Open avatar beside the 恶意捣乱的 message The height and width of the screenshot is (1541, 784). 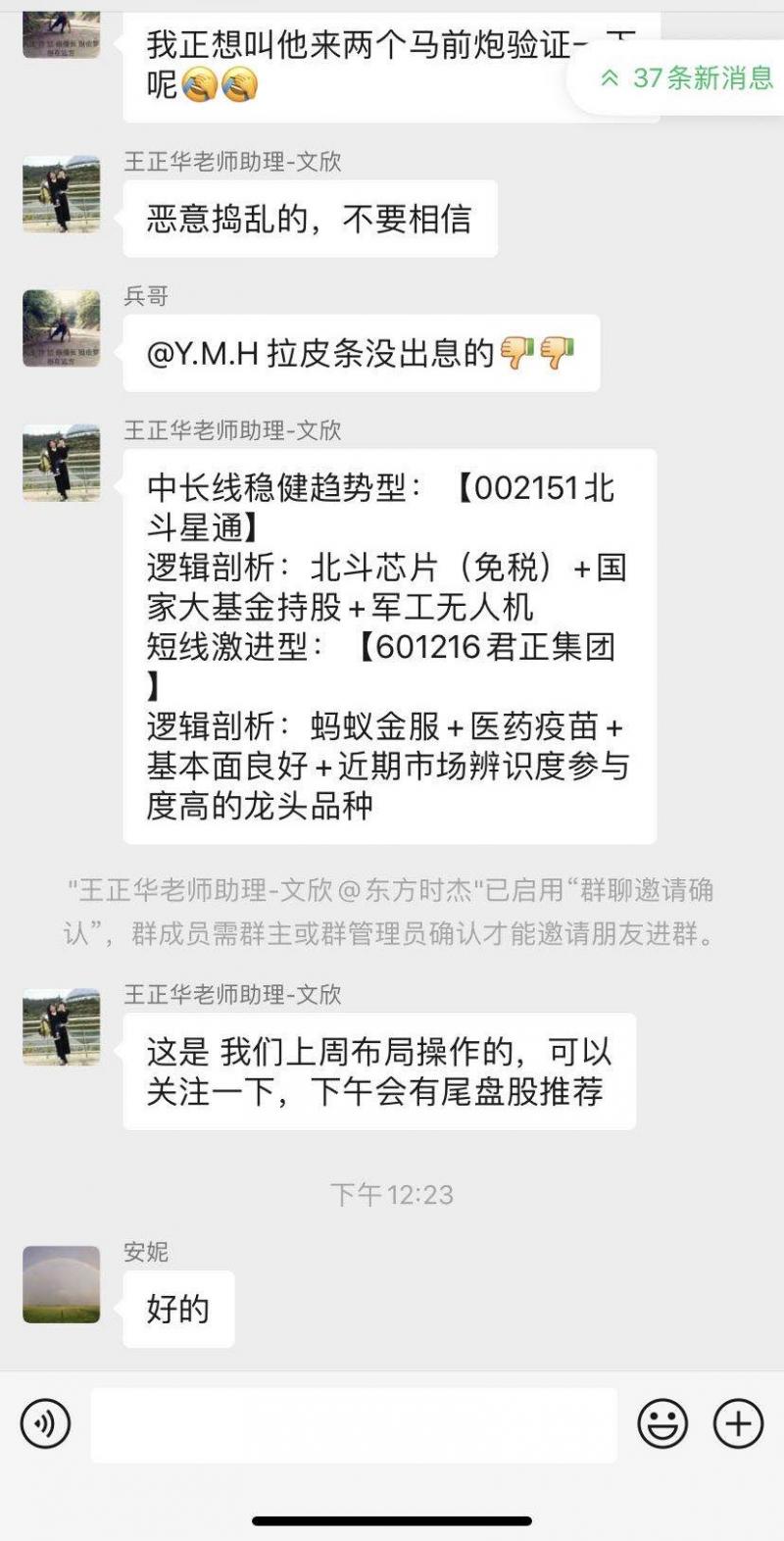62,194
